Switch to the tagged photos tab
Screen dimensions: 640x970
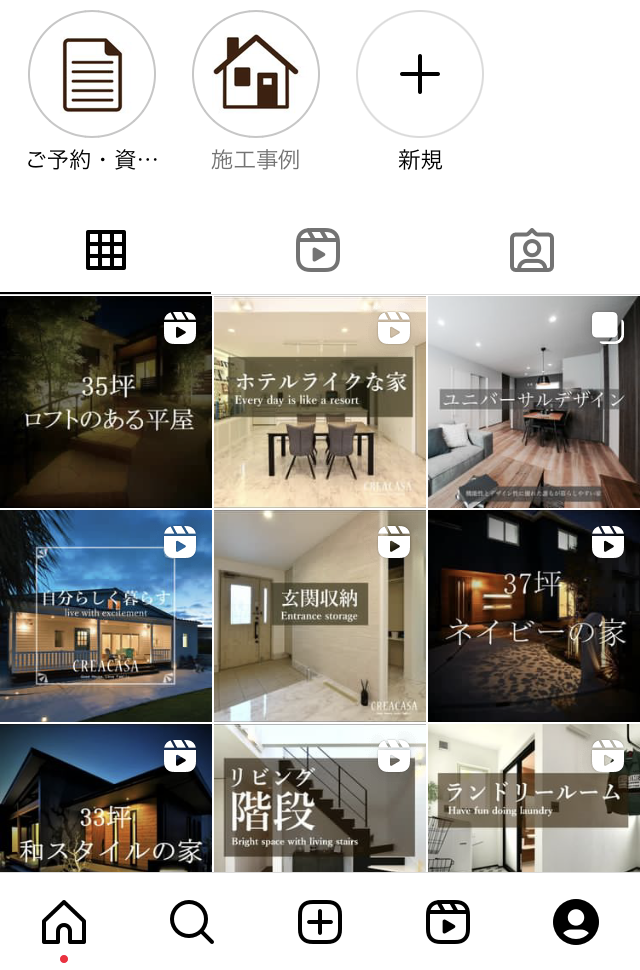pyautogui.click(x=531, y=250)
